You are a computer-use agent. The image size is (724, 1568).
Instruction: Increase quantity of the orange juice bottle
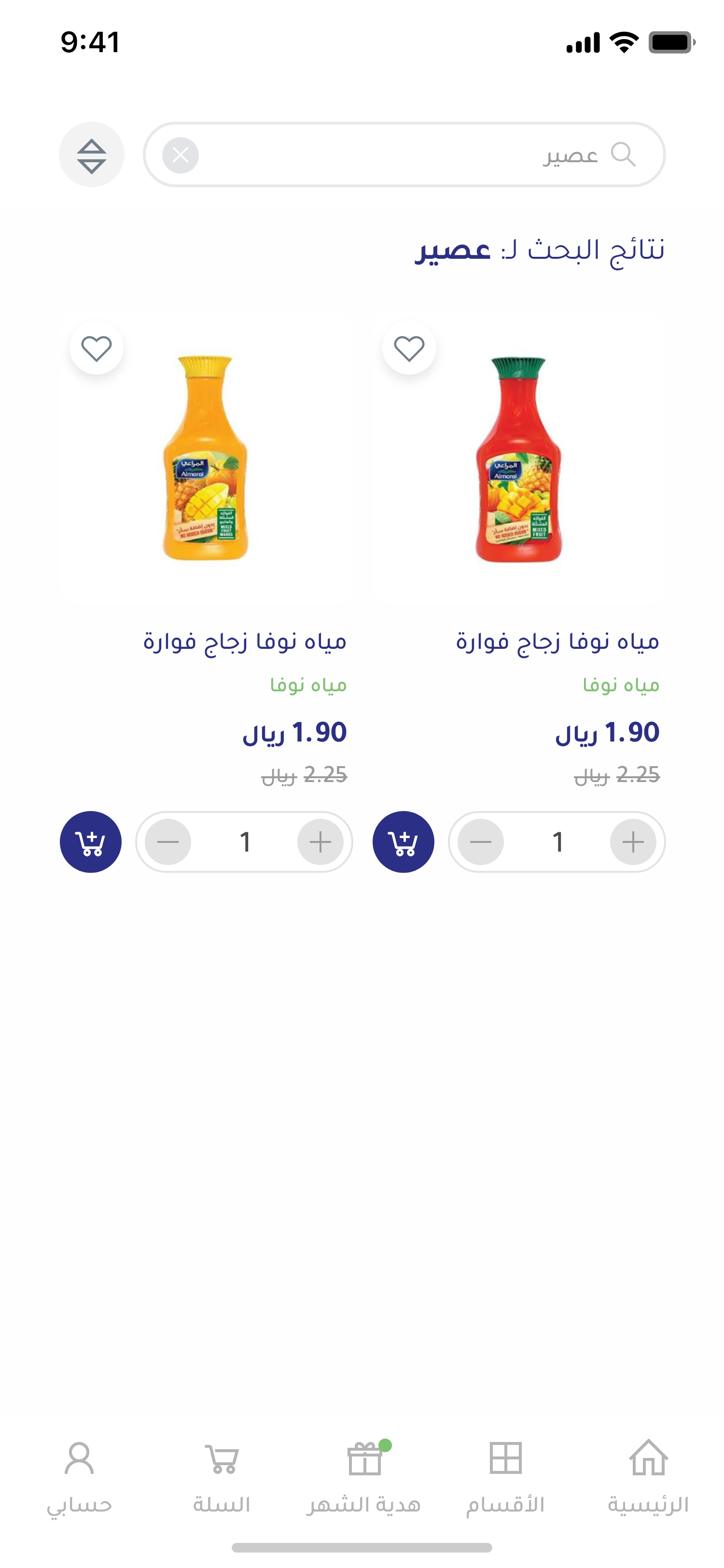pyautogui.click(x=320, y=842)
